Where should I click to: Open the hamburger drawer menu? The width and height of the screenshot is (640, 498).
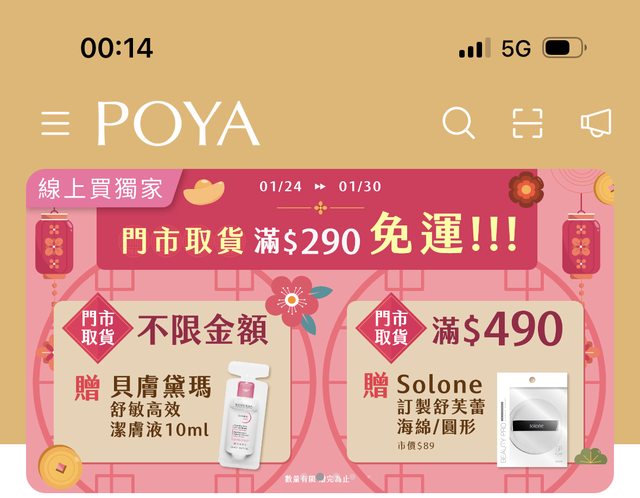click(55, 124)
